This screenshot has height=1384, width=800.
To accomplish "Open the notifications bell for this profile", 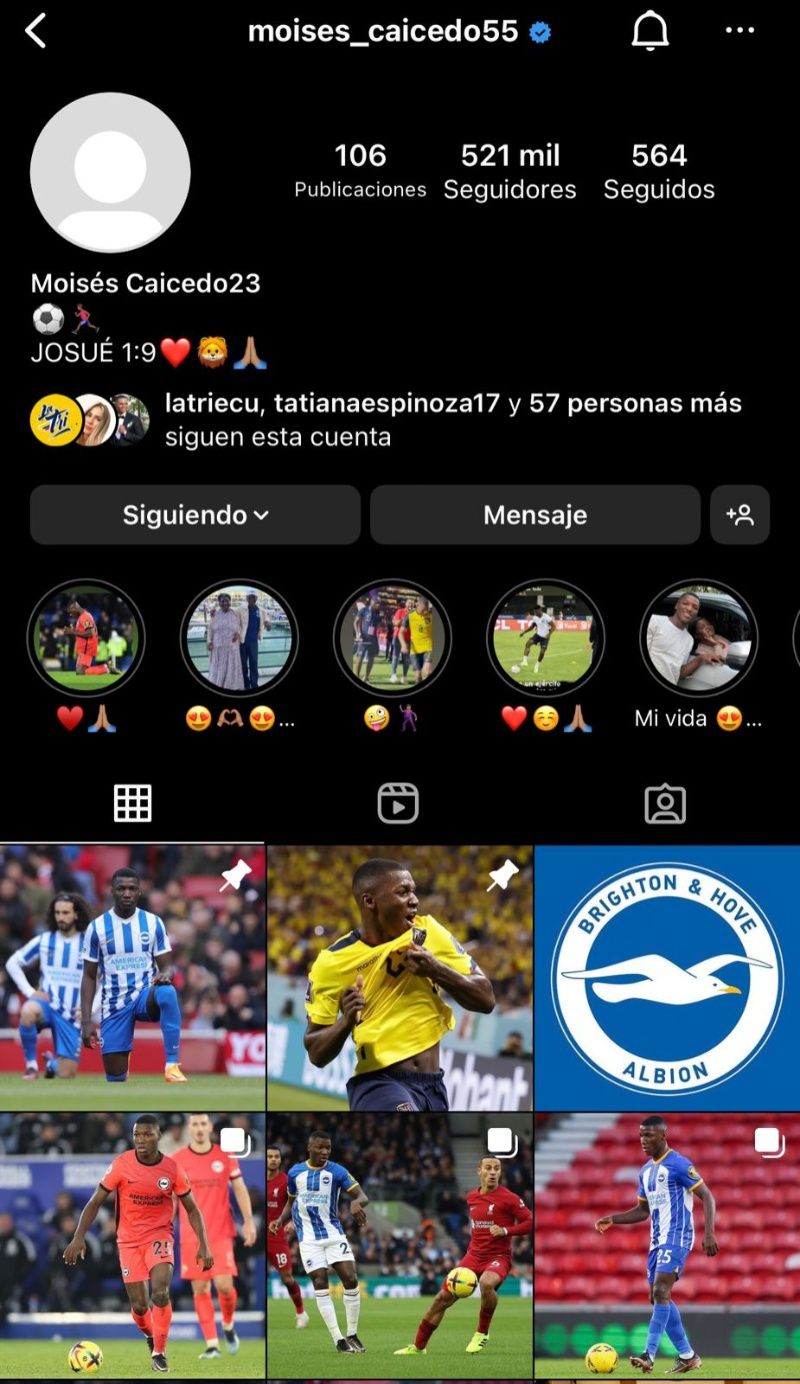I will [650, 32].
